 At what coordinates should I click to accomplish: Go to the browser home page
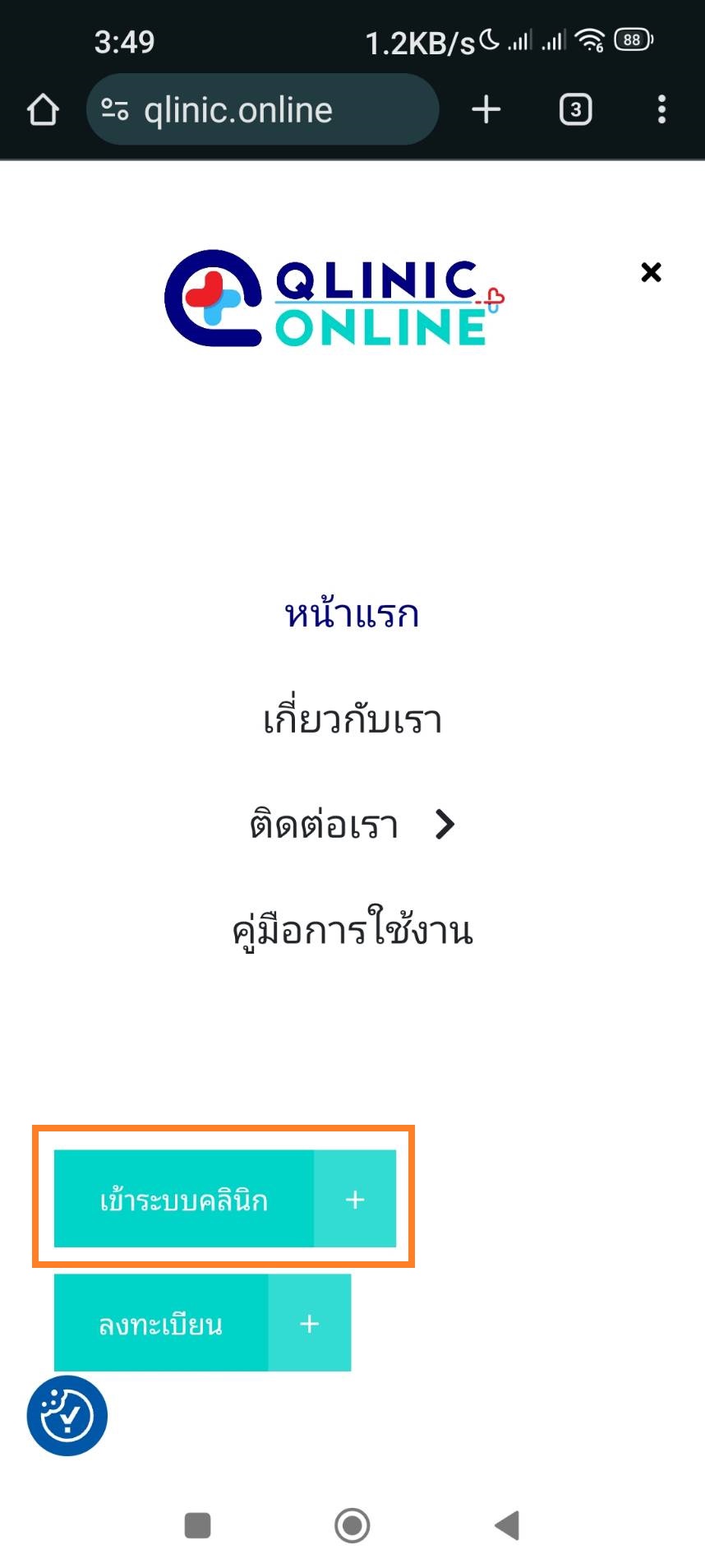[43, 109]
